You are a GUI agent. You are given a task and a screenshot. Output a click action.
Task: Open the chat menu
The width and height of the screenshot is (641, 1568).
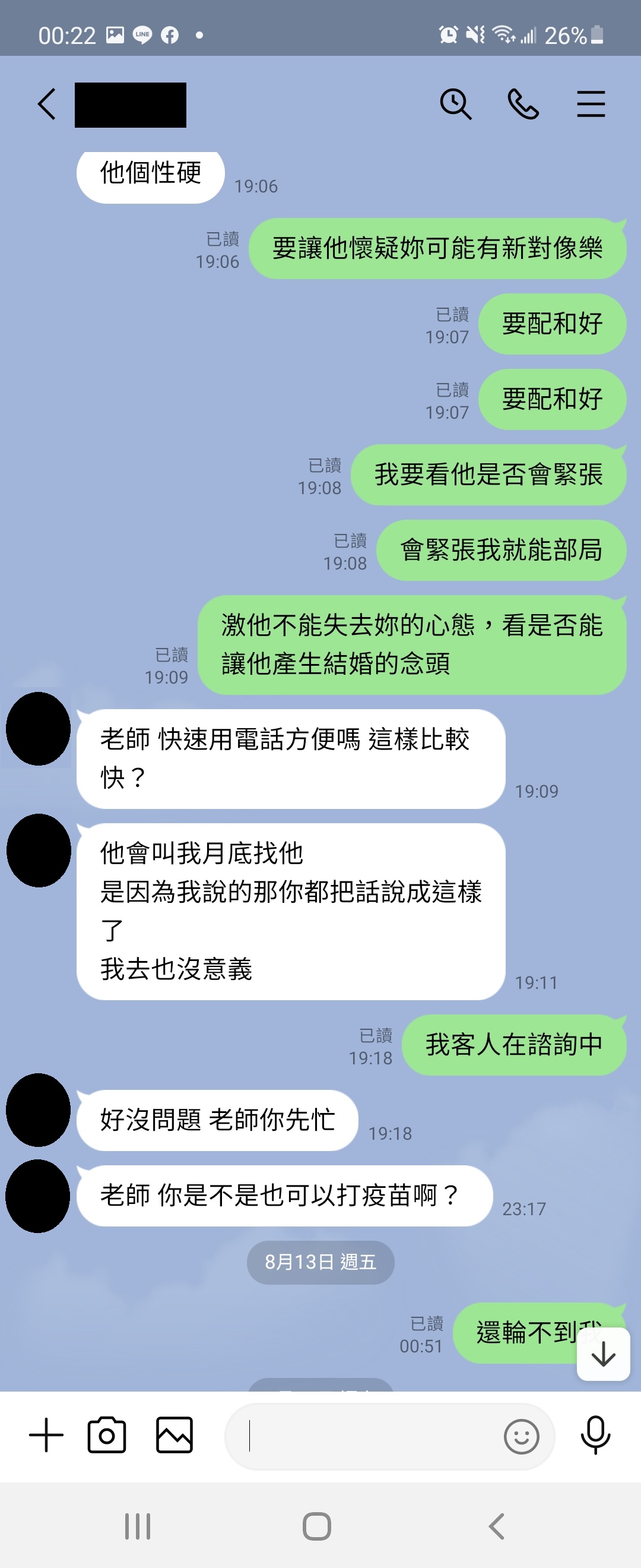point(591,104)
